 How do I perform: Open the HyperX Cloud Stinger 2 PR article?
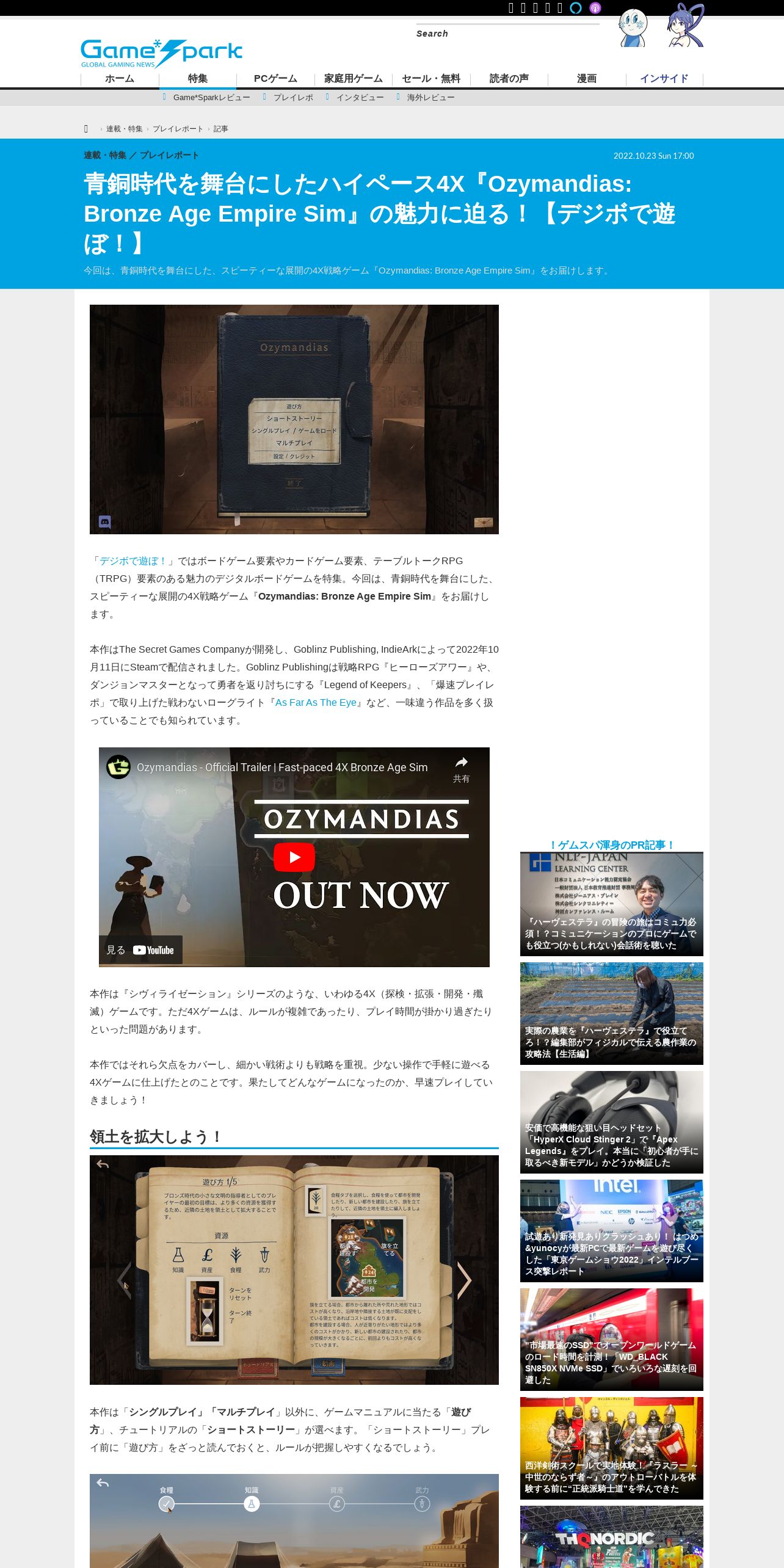612,1122
